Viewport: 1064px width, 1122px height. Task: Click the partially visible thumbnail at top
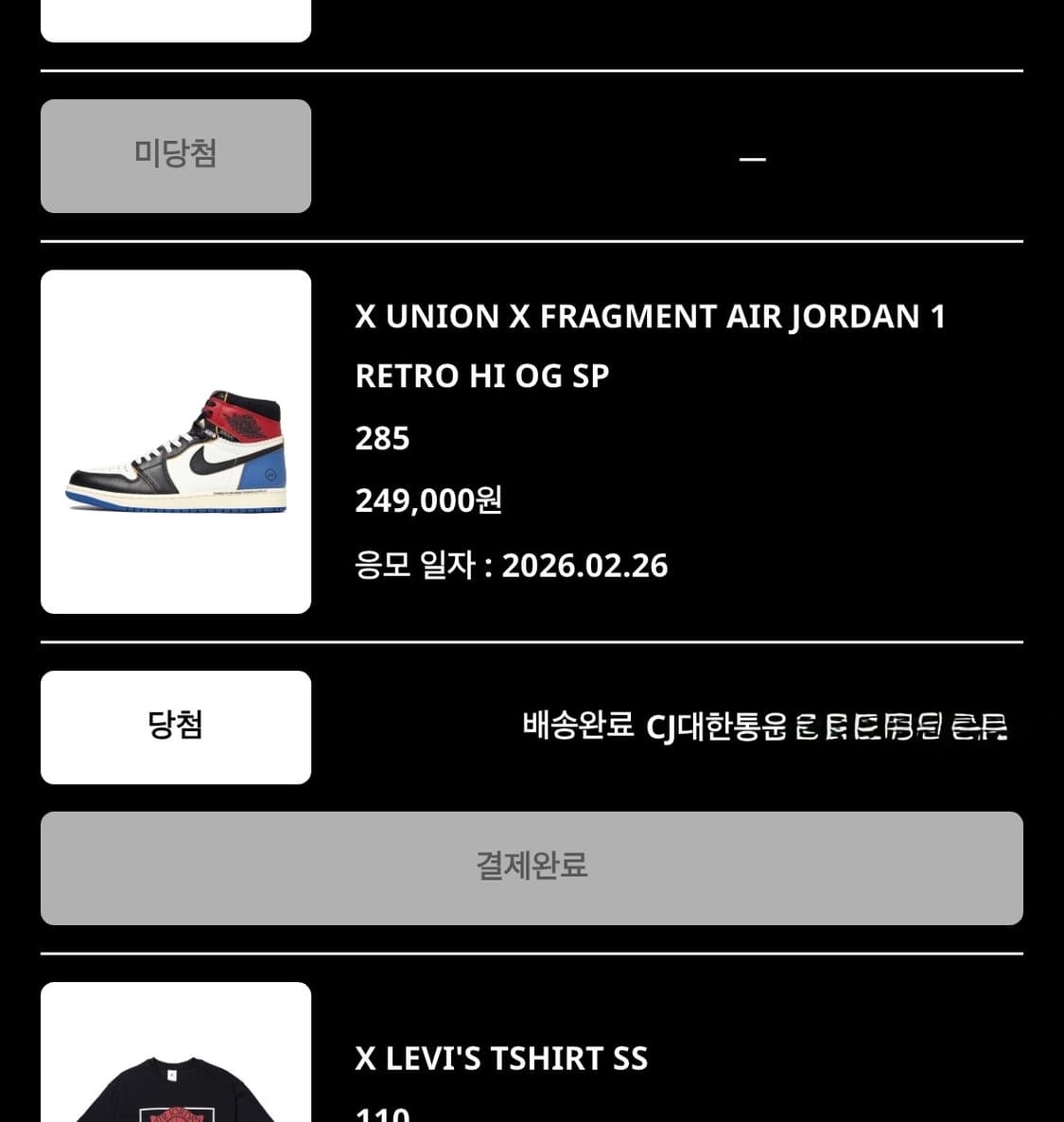click(175, 14)
